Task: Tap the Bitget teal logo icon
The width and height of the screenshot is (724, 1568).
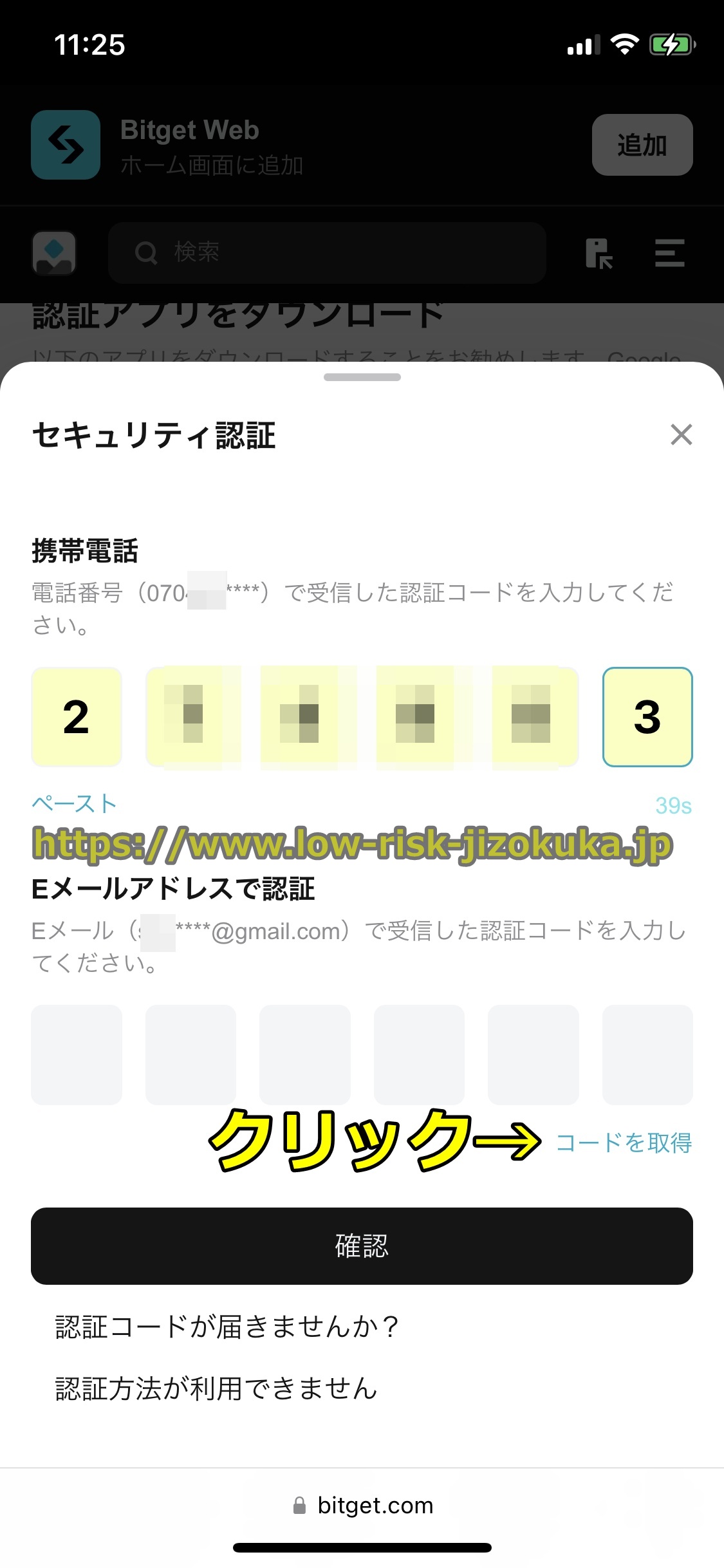Action: [x=65, y=145]
